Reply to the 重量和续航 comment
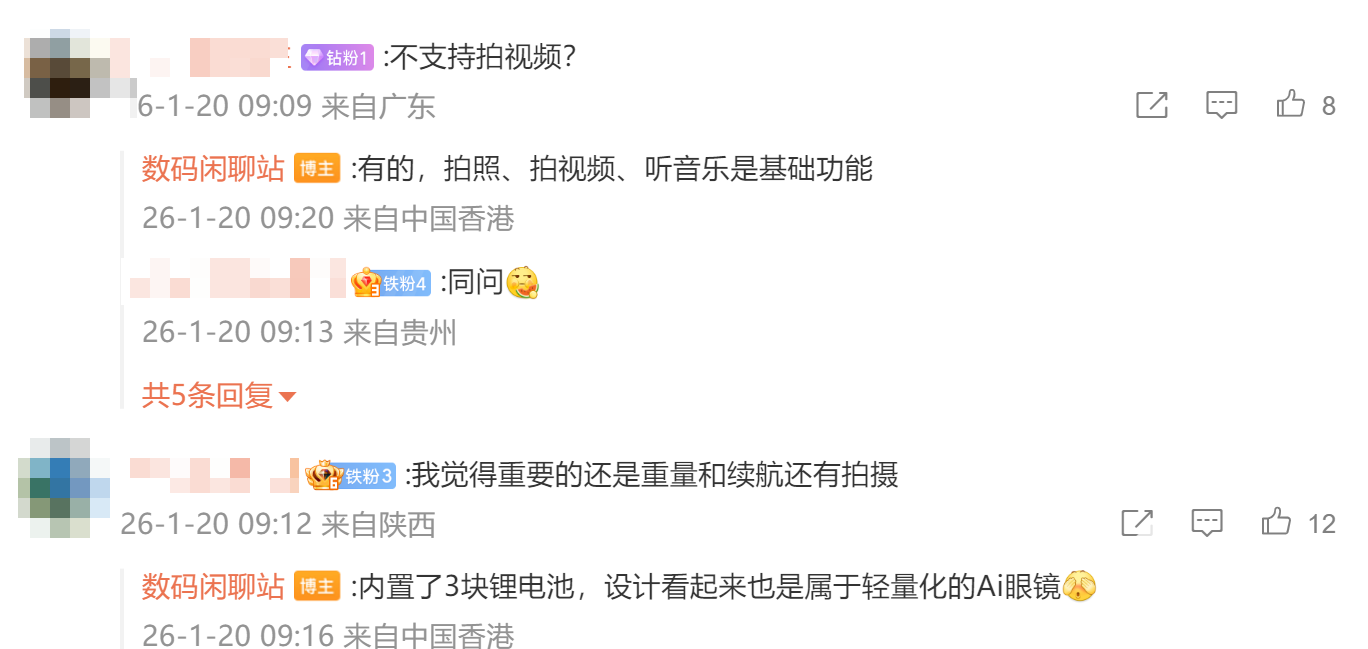Viewport: 1368px width, 649px height. [x=1207, y=522]
